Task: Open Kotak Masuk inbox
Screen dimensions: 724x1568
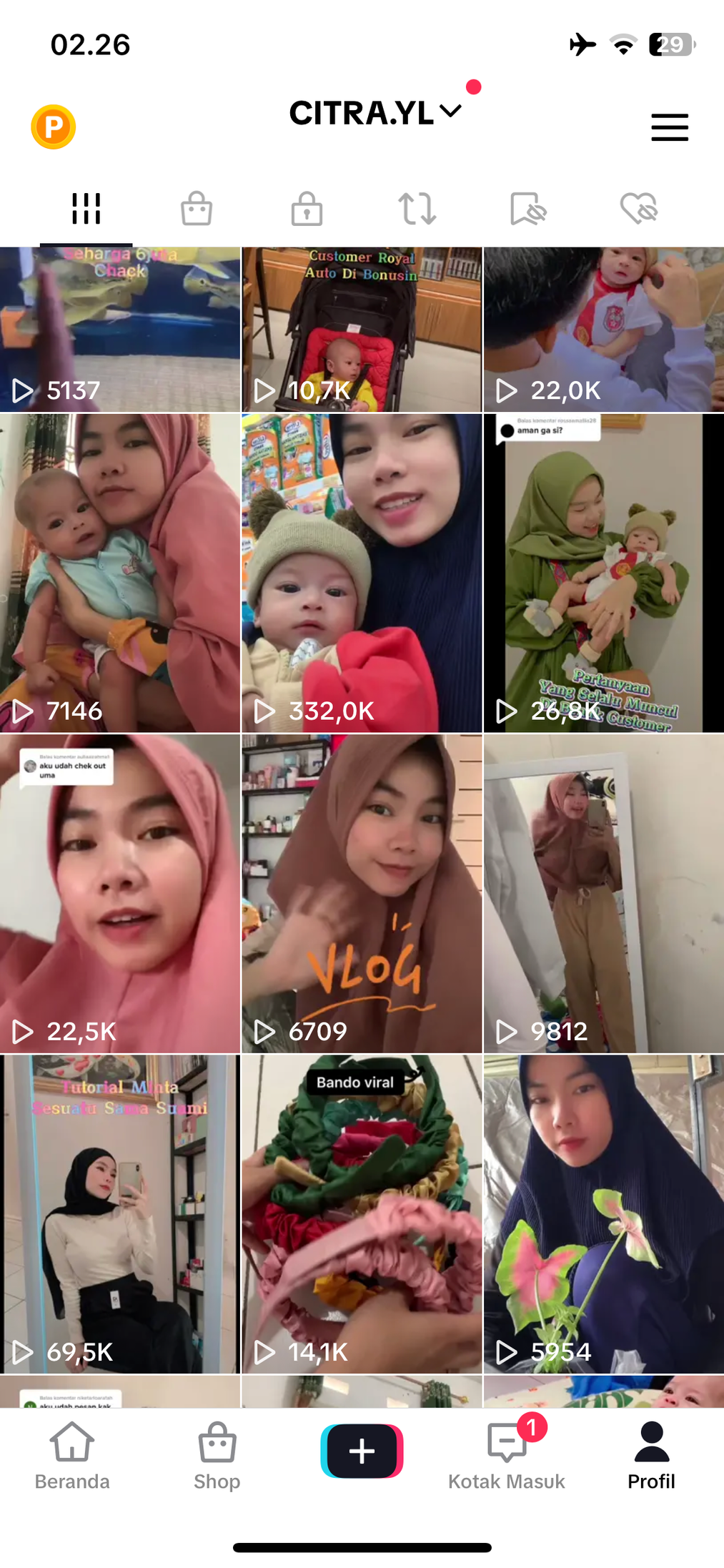Action: (x=506, y=1456)
